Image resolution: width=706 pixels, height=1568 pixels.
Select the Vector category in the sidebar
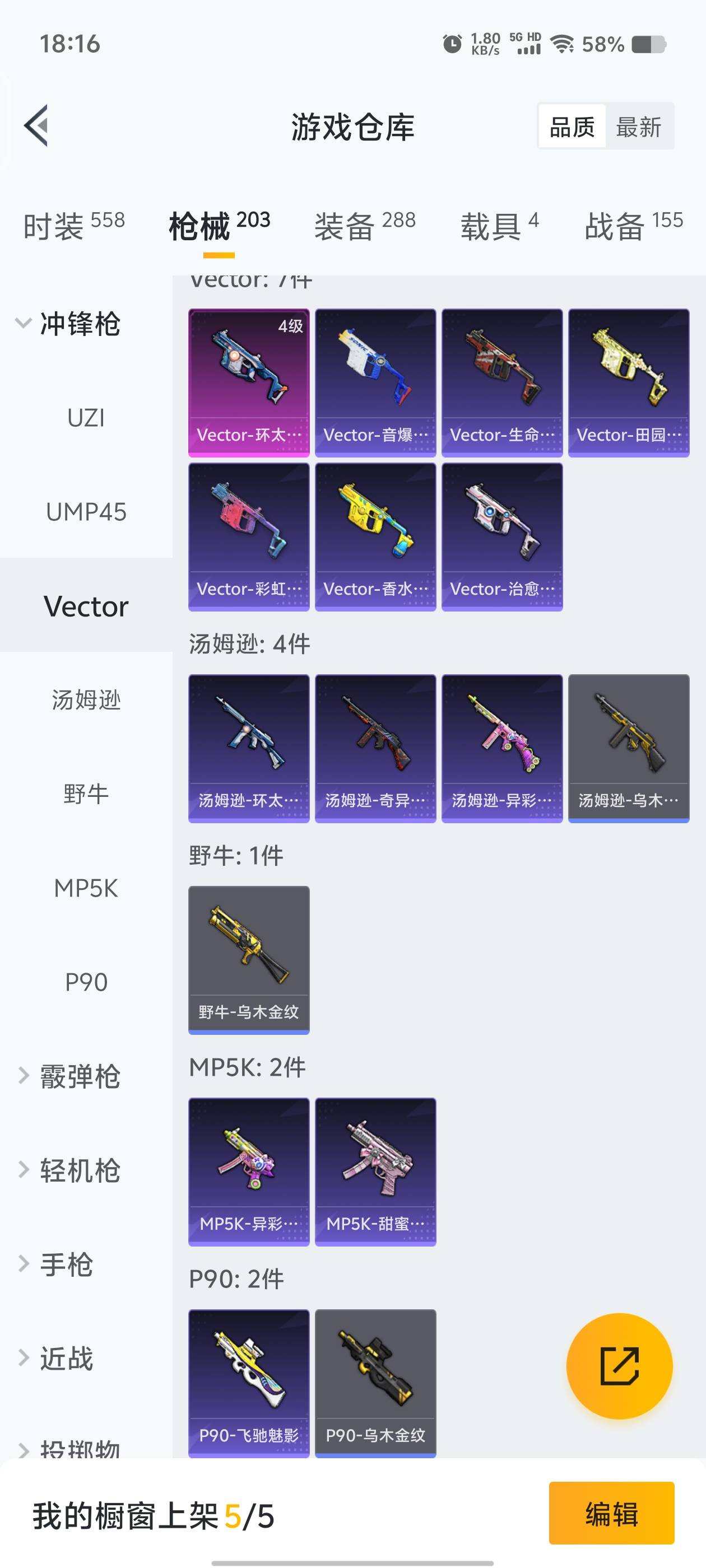point(85,606)
